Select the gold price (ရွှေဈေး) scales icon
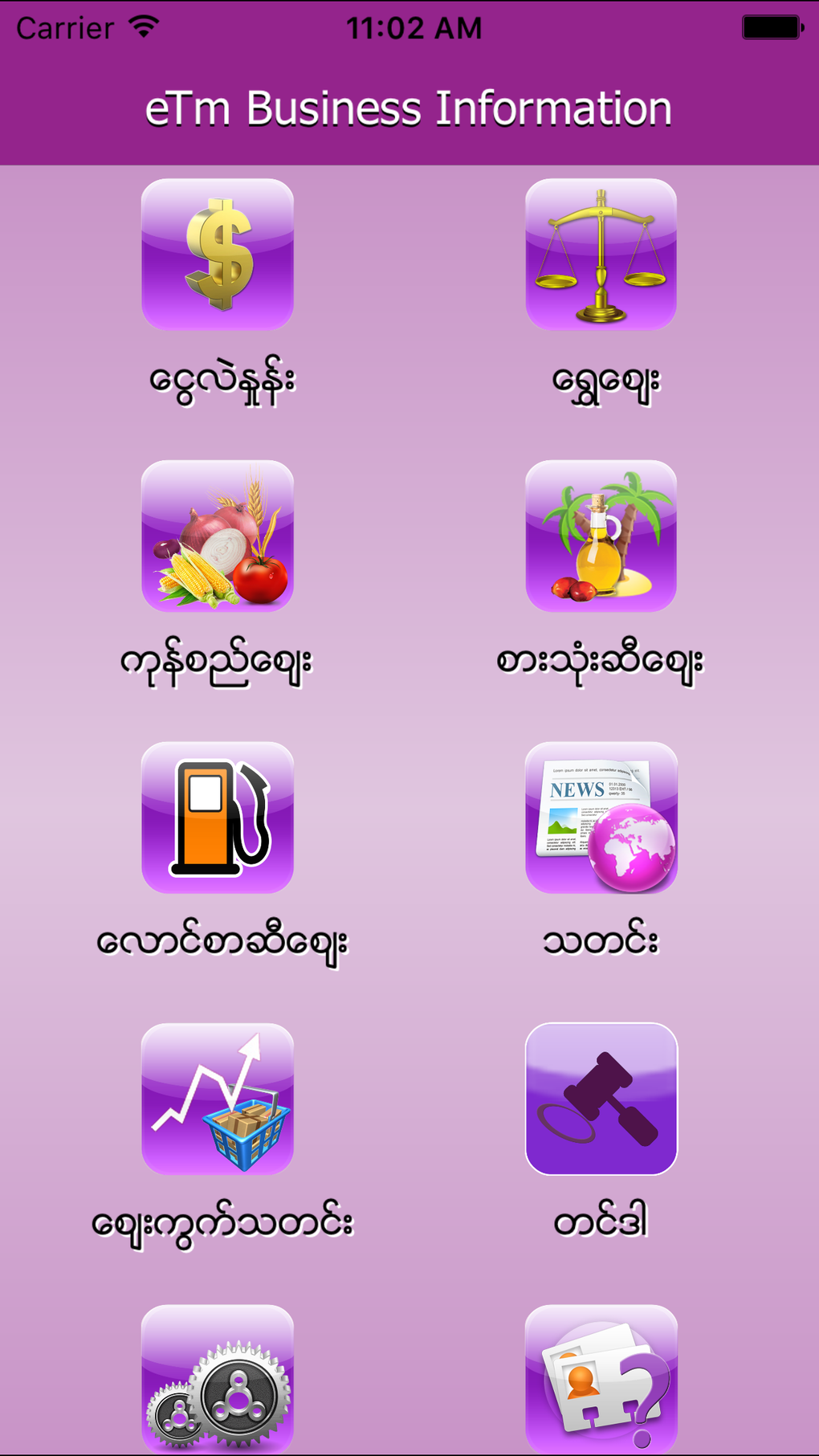Screen dimensions: 819x1456 tap(601, 255)
